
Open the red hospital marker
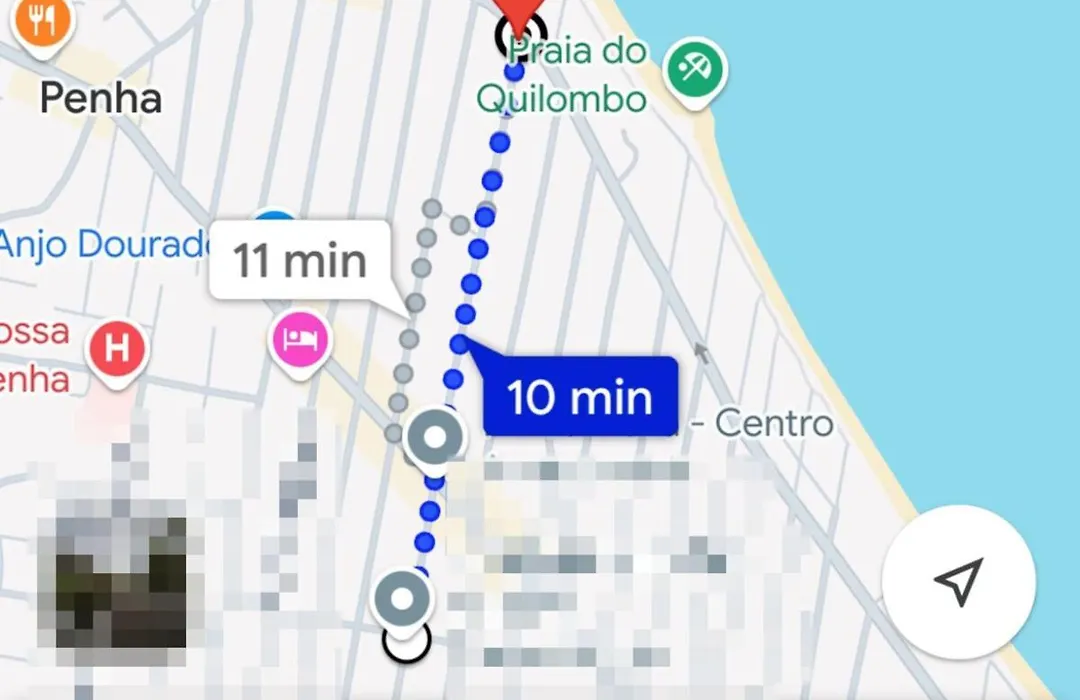(118, 350)
